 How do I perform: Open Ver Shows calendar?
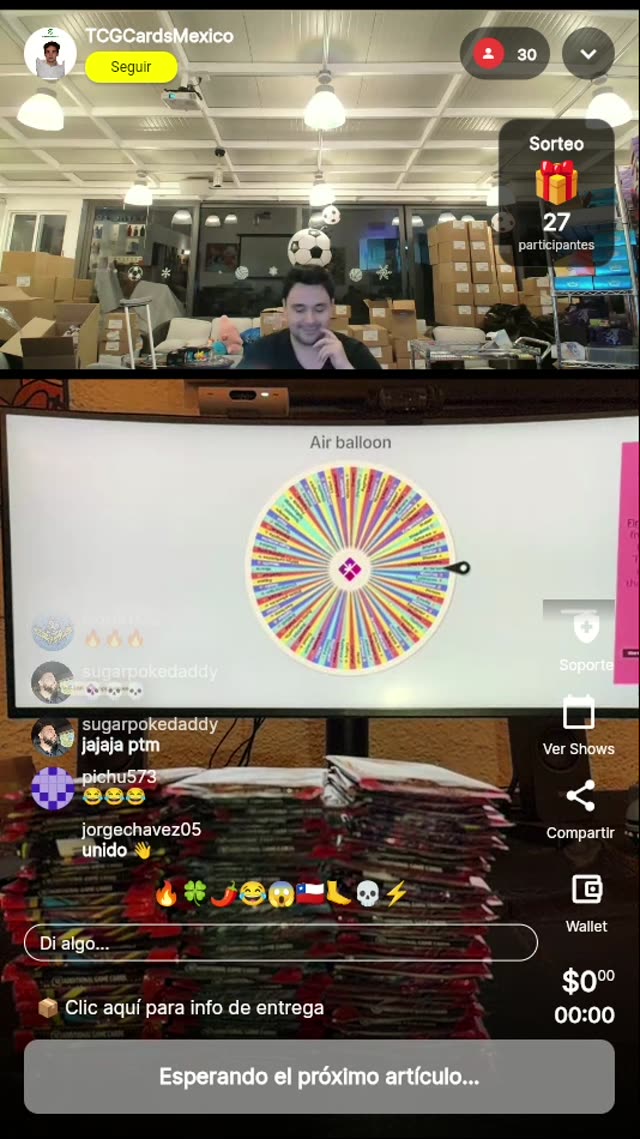coord(579,725)
